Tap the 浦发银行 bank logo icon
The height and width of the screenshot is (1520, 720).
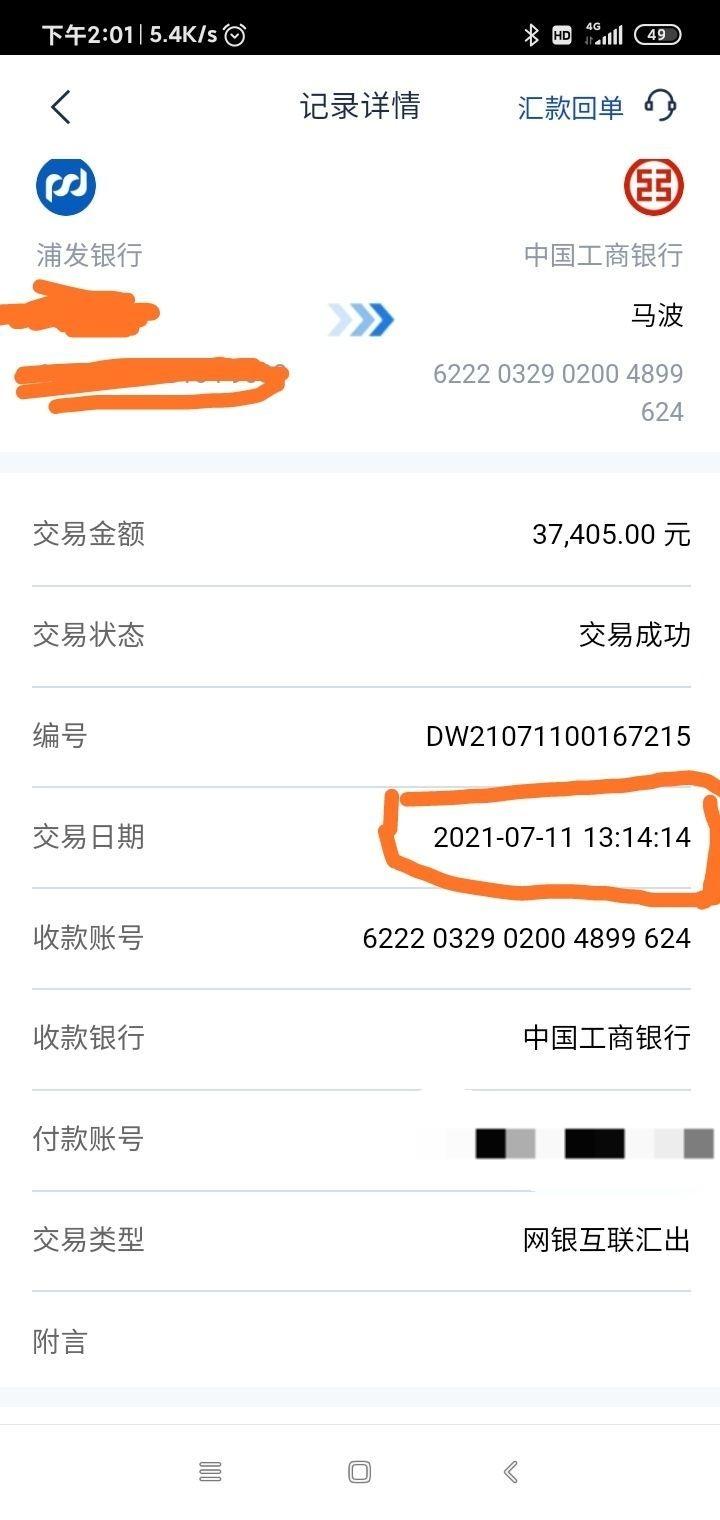(65, 185)
